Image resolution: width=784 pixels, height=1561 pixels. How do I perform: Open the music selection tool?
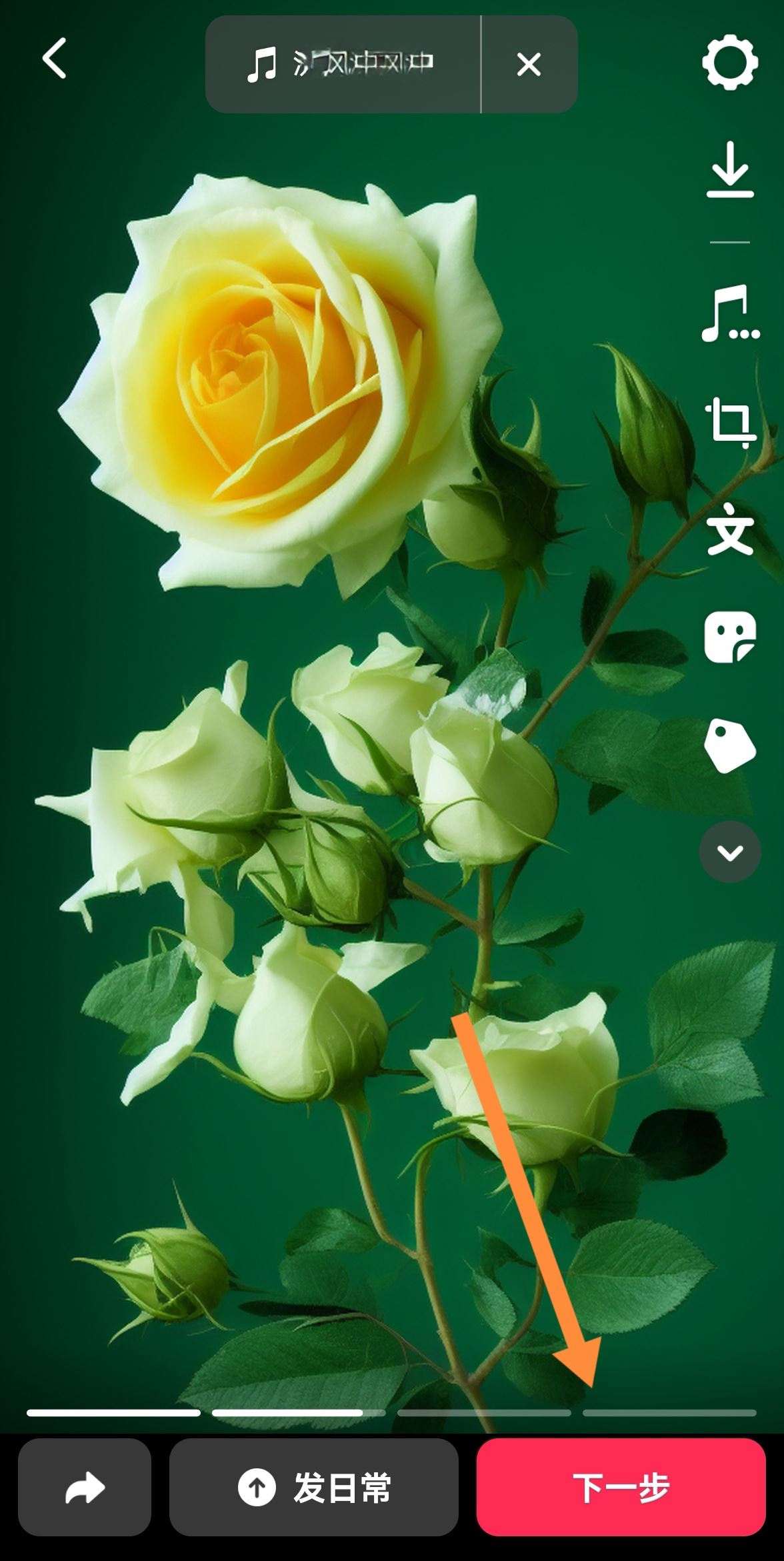(x=730, y=313)
